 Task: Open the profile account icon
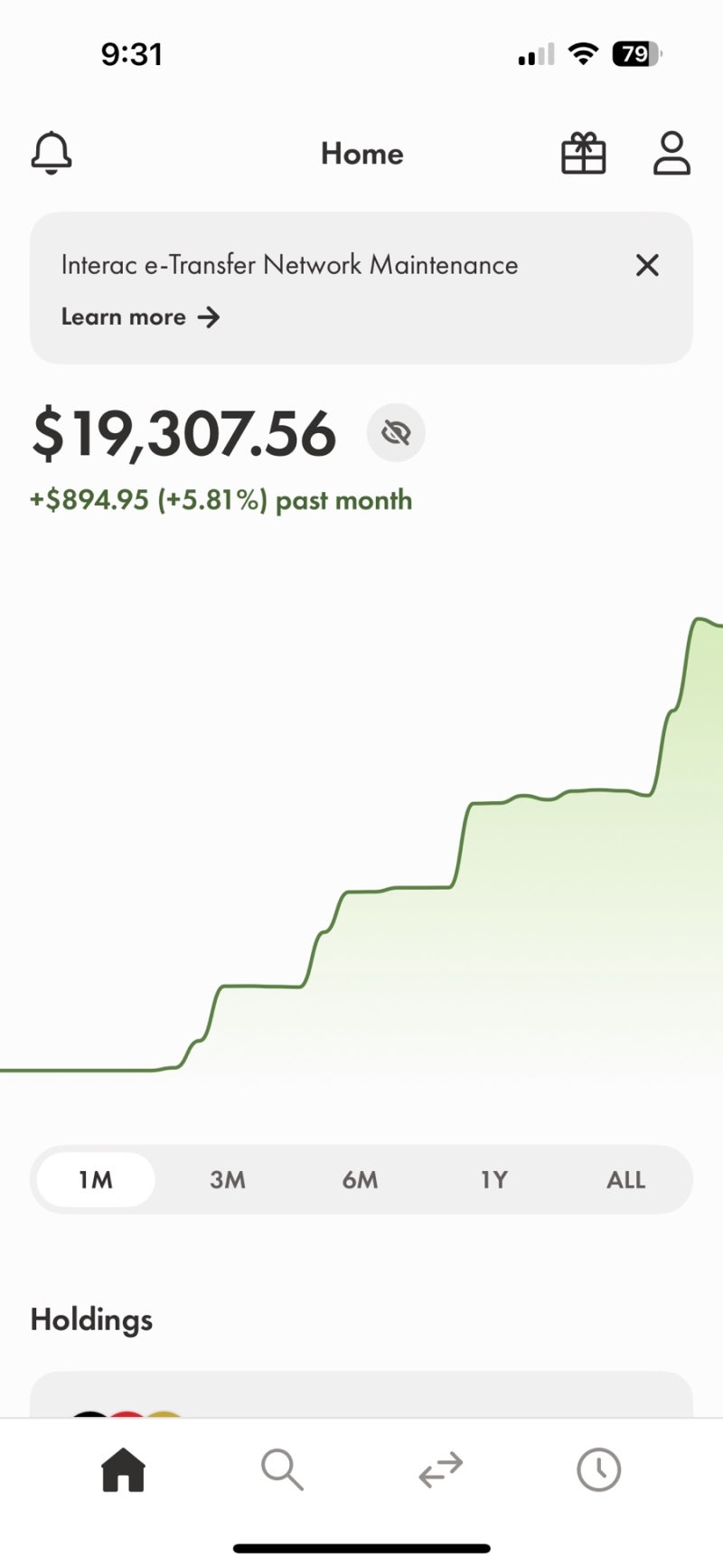pyautogui.click(x=671, y=152)
